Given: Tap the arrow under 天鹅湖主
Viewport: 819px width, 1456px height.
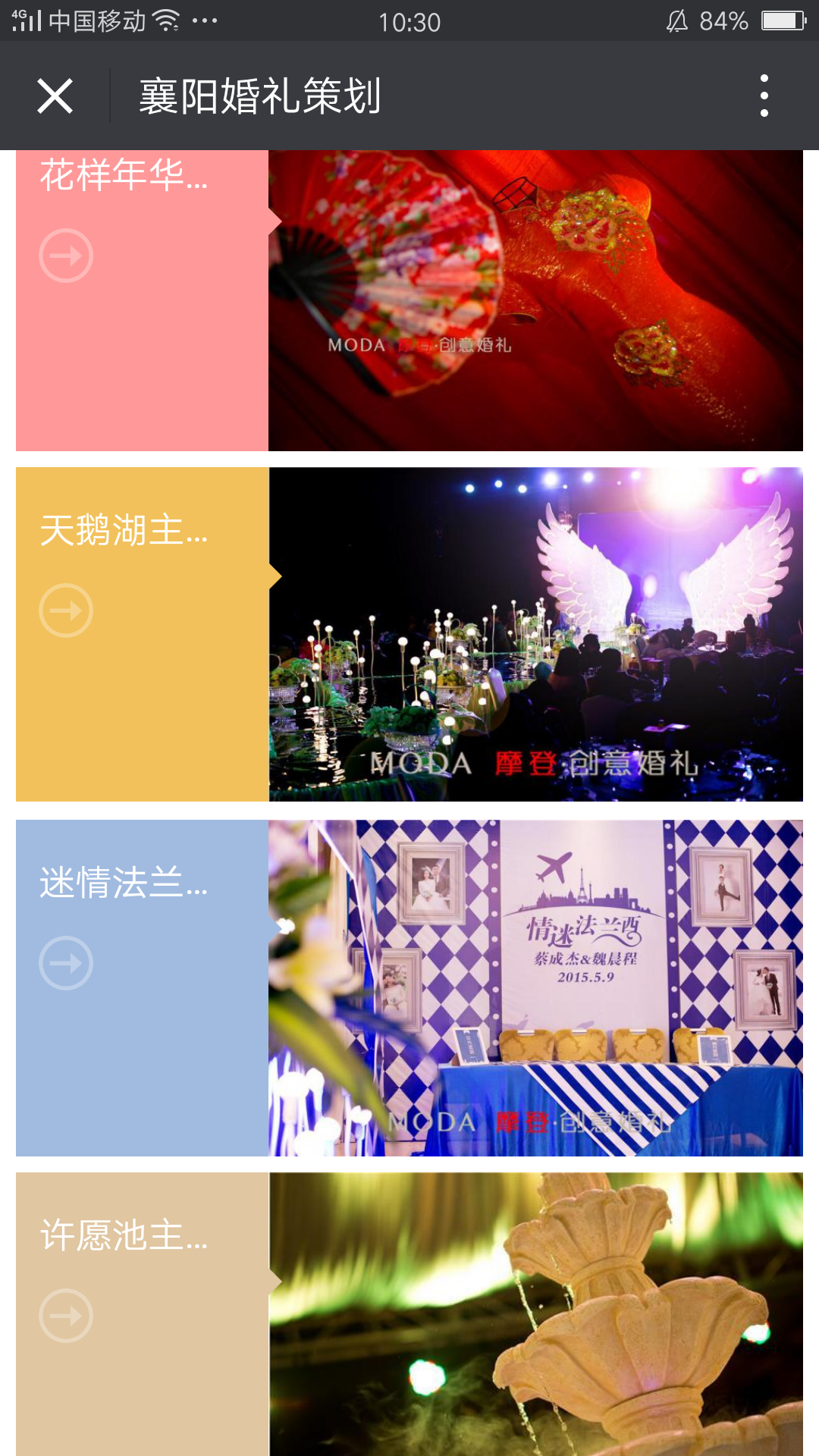Looking at the screenshot, I should 66,610.
